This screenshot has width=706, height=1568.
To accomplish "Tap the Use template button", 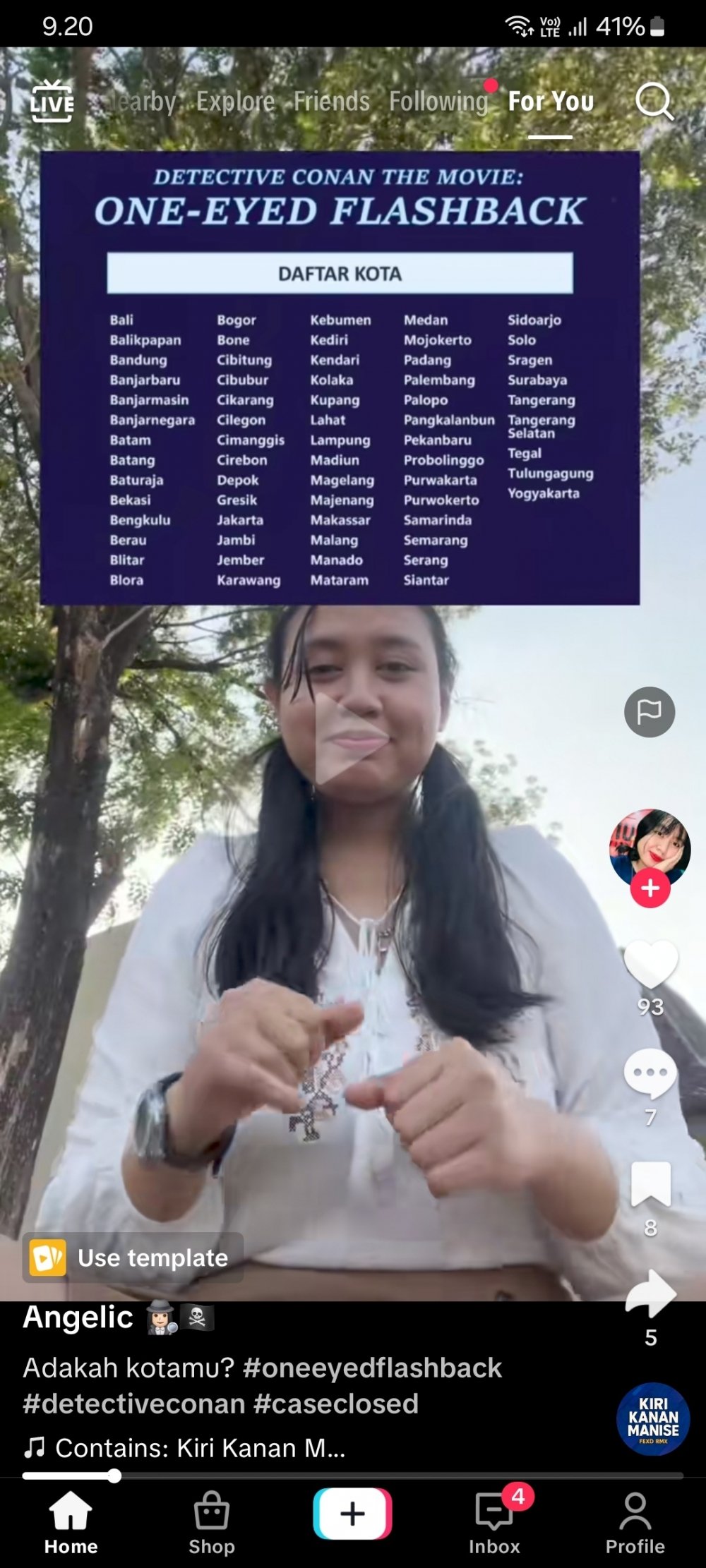I will [x=133, y=1258].
